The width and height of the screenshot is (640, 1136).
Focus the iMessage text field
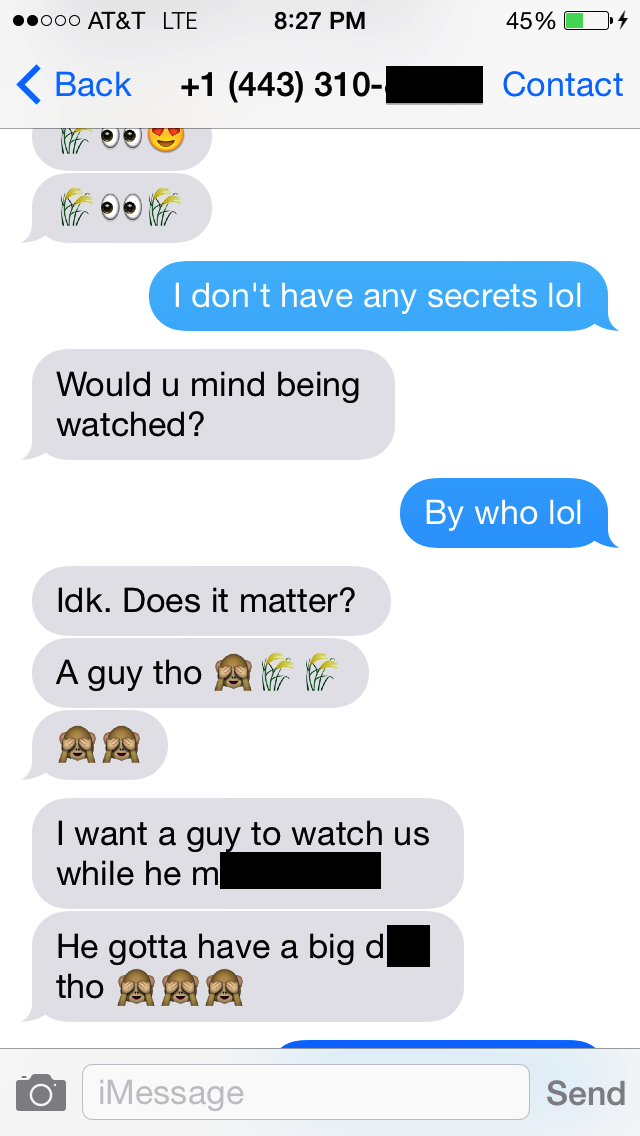(x=305, y=1092)
